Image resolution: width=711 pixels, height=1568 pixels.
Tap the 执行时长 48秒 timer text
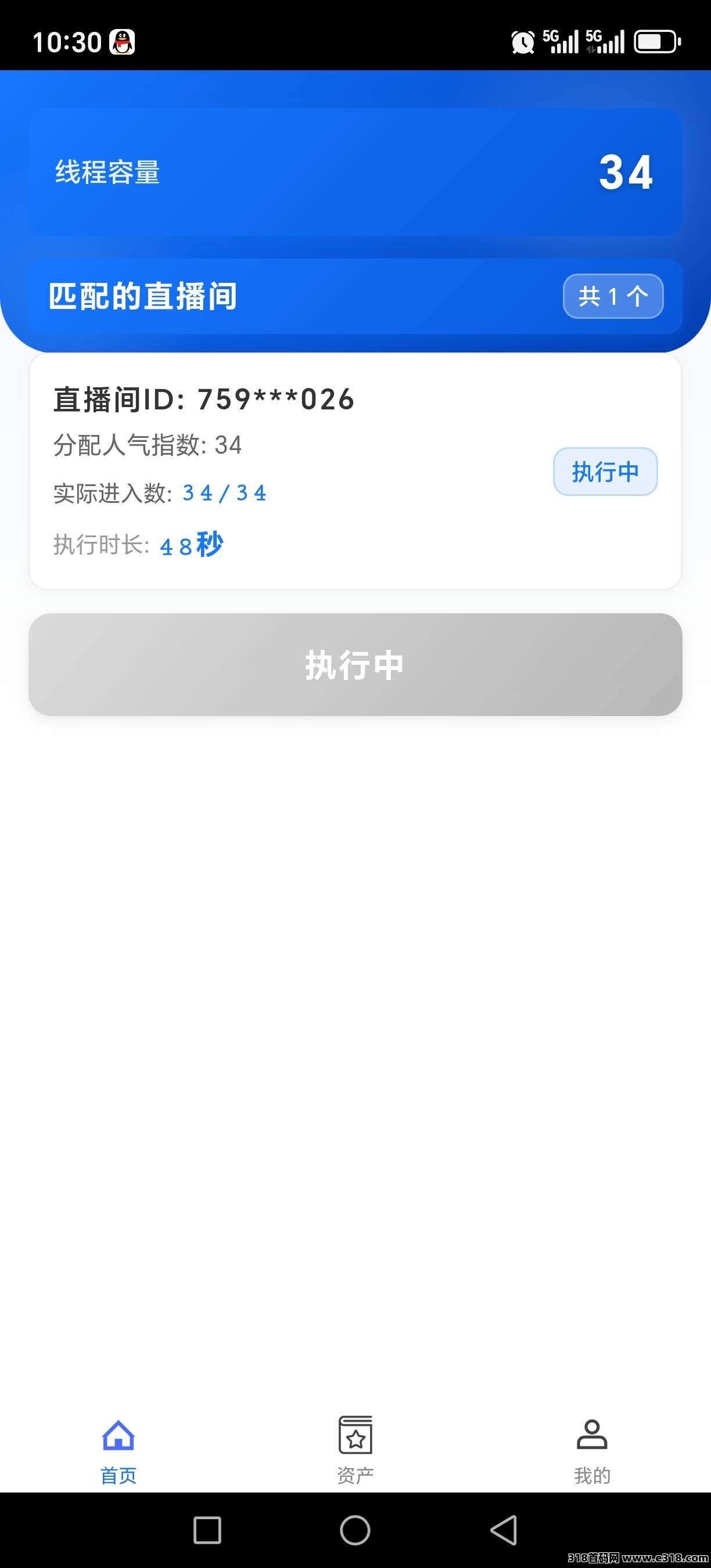click(x=191, y=545)
